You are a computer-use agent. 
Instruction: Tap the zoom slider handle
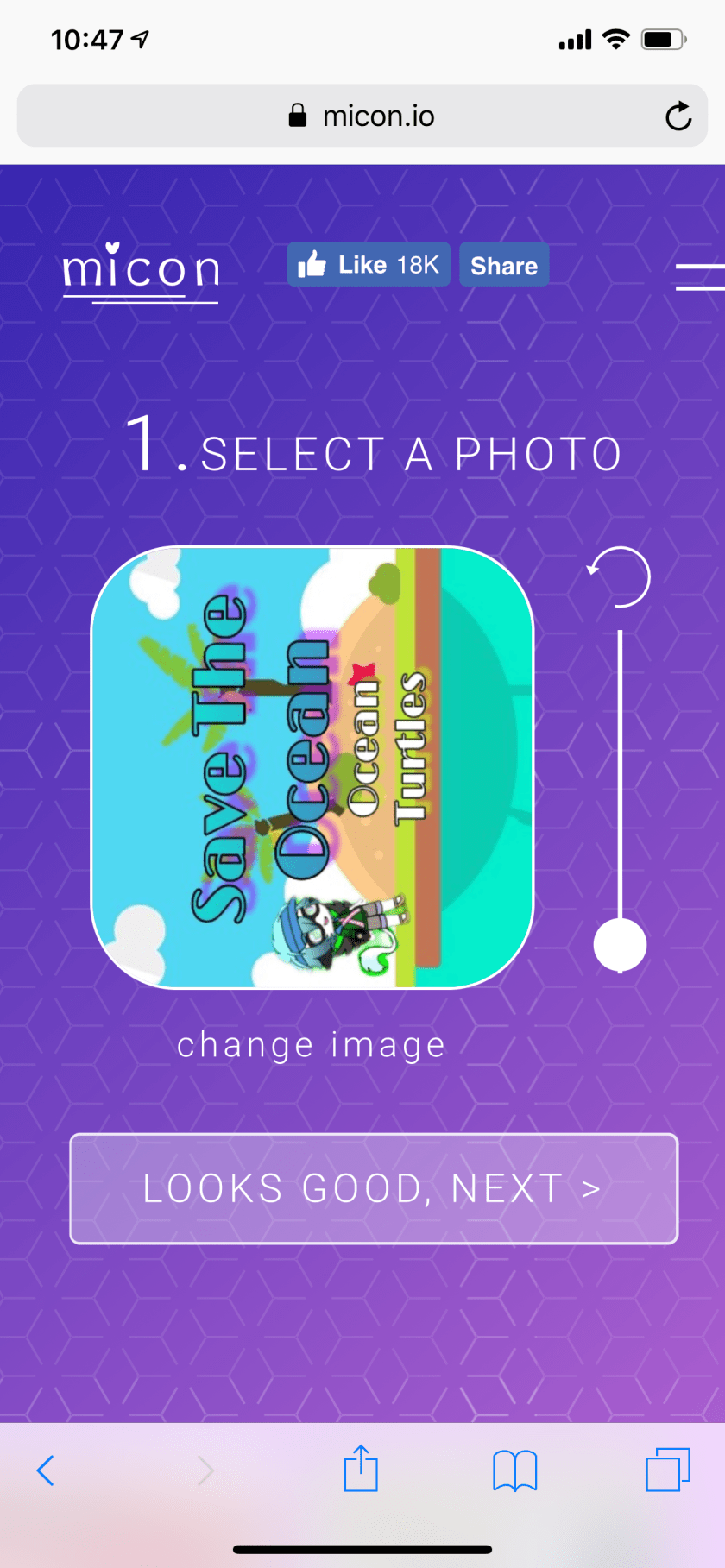click(x=620, y=944)
